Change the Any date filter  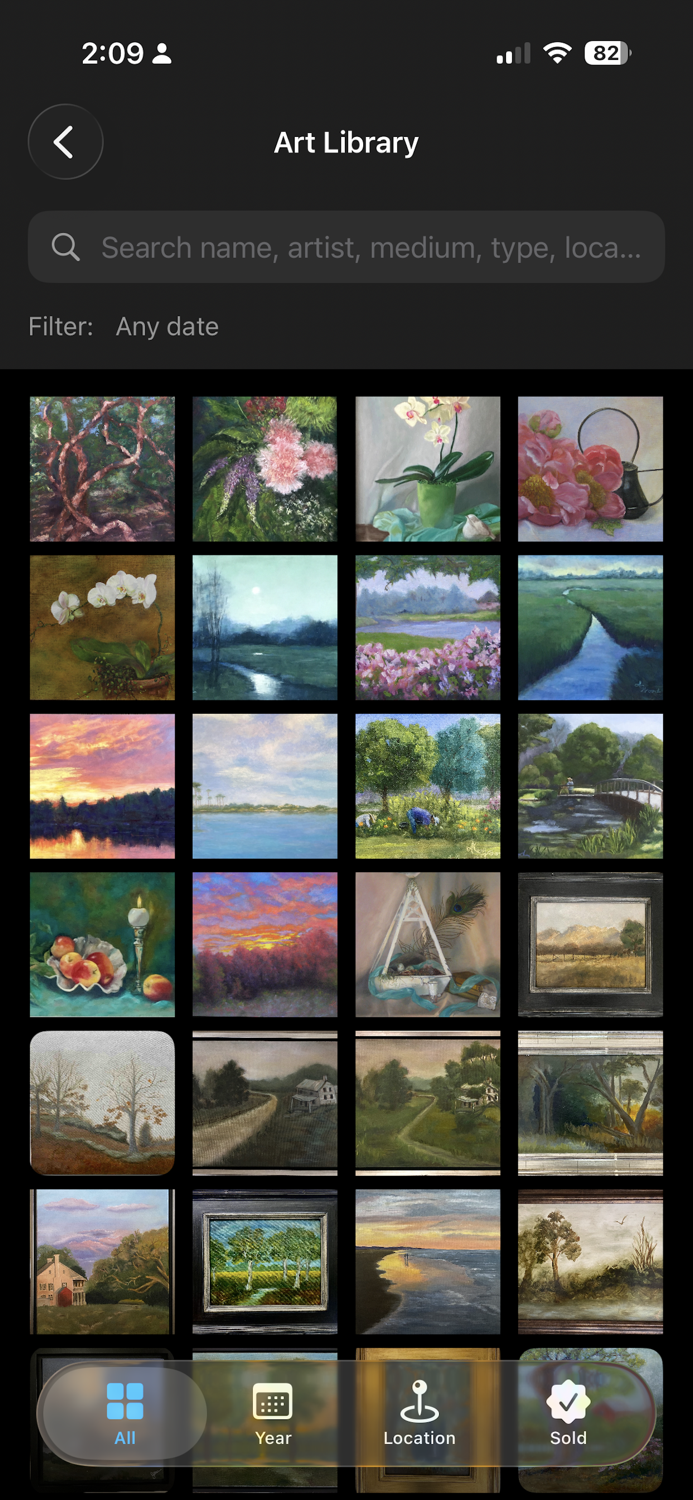166,327
